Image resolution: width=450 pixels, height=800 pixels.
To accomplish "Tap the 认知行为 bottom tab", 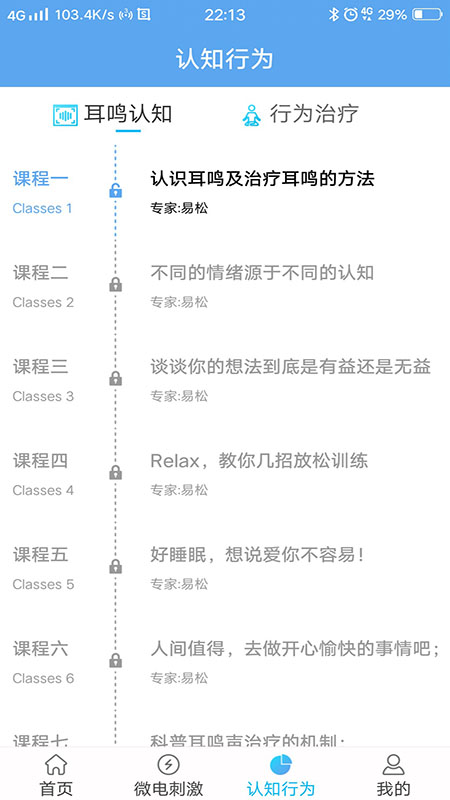I will click(281, 775).
